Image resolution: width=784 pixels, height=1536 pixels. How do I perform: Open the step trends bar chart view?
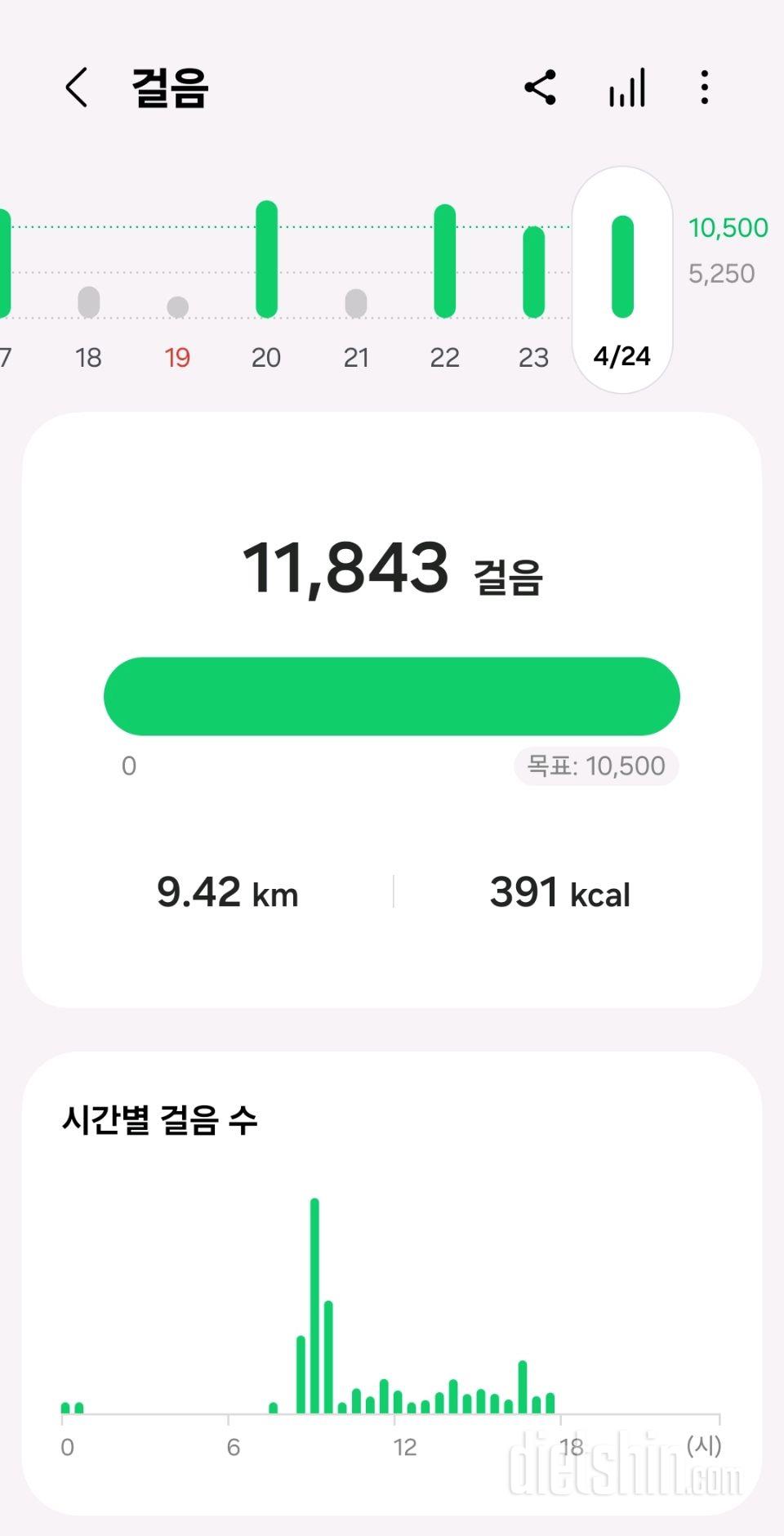tap(626, 87)
